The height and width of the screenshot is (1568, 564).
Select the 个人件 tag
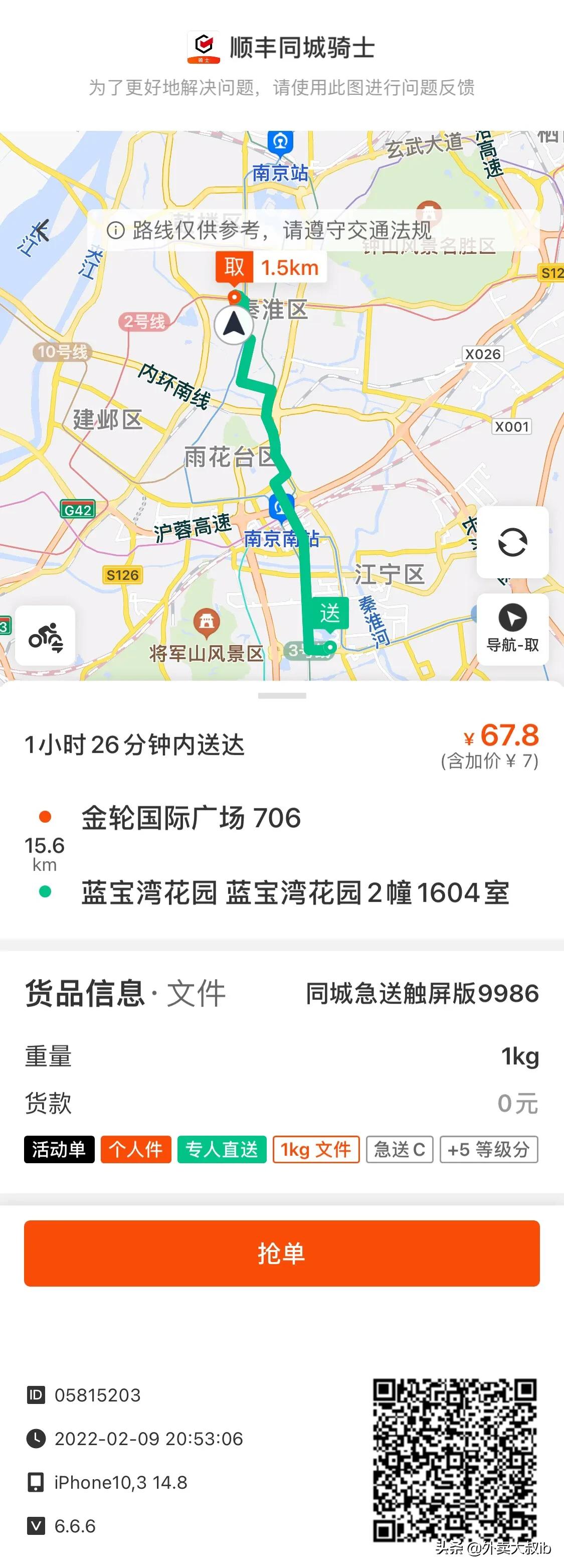(x=135, y=1150)
